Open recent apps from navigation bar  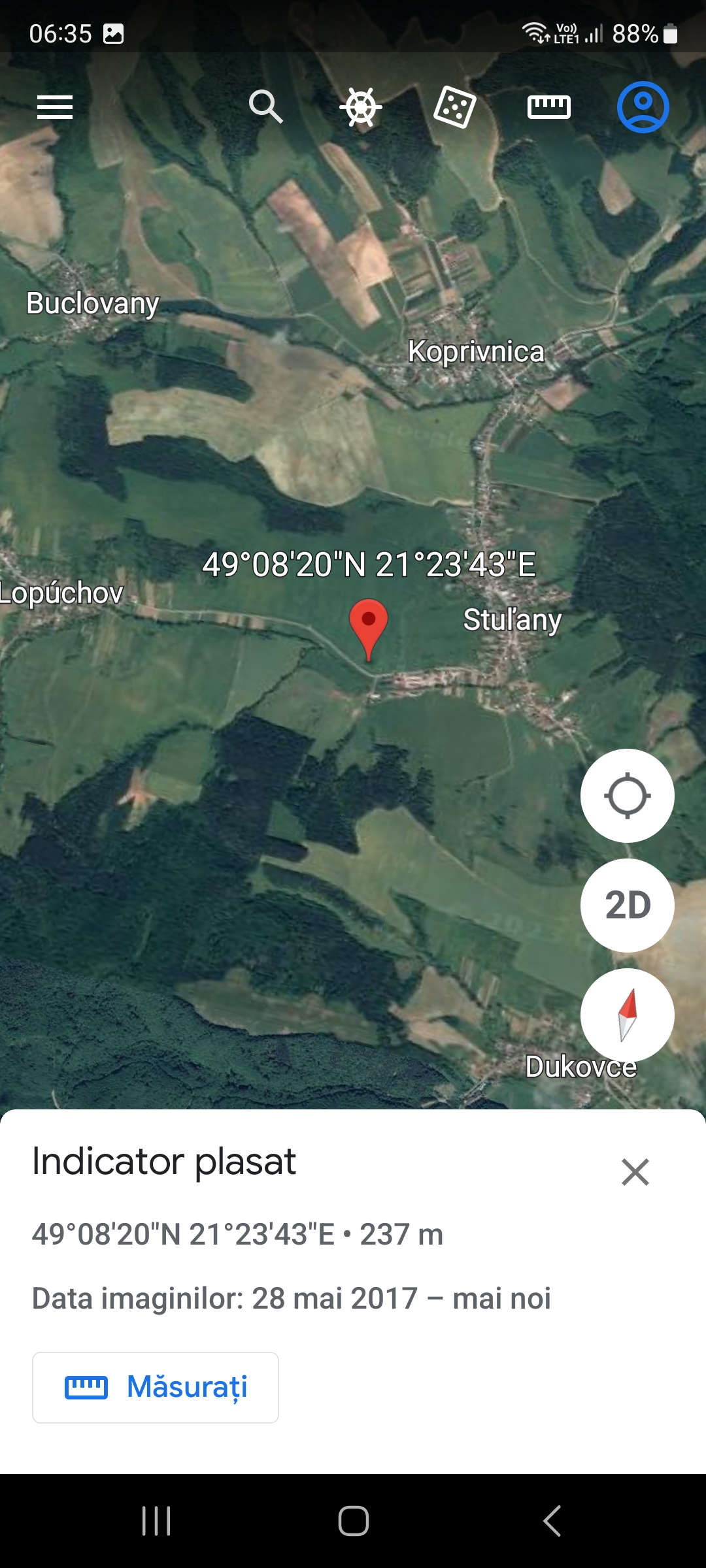tap(156, 1521)
